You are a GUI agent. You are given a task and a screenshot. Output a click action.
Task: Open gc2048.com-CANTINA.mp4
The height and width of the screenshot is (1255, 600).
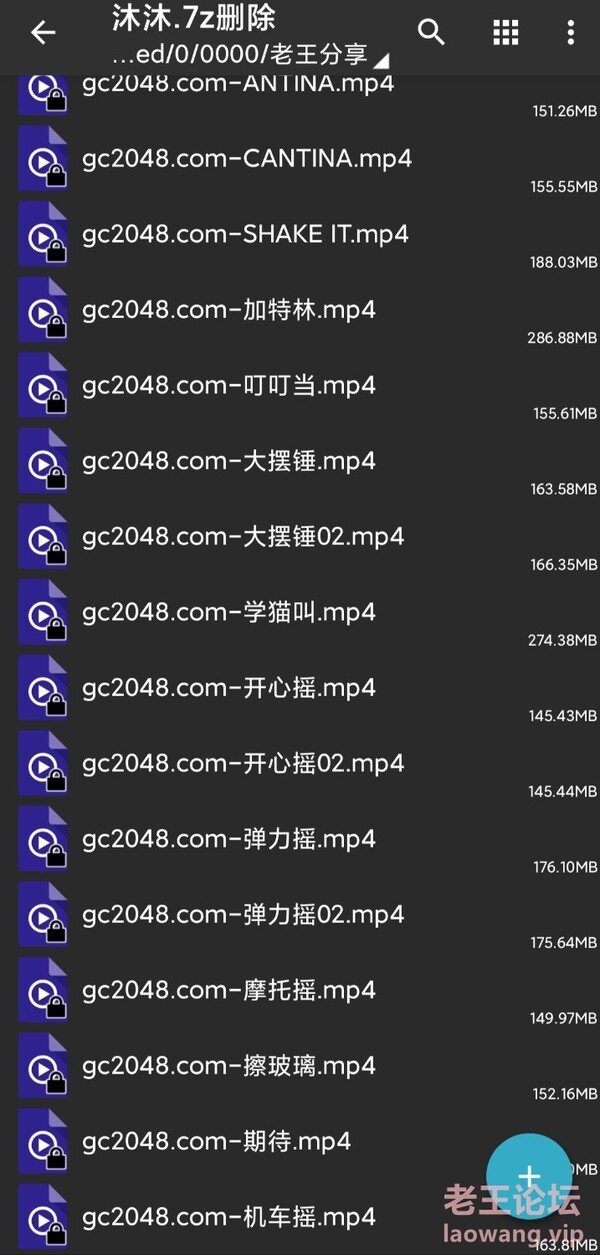click(247, 159)
